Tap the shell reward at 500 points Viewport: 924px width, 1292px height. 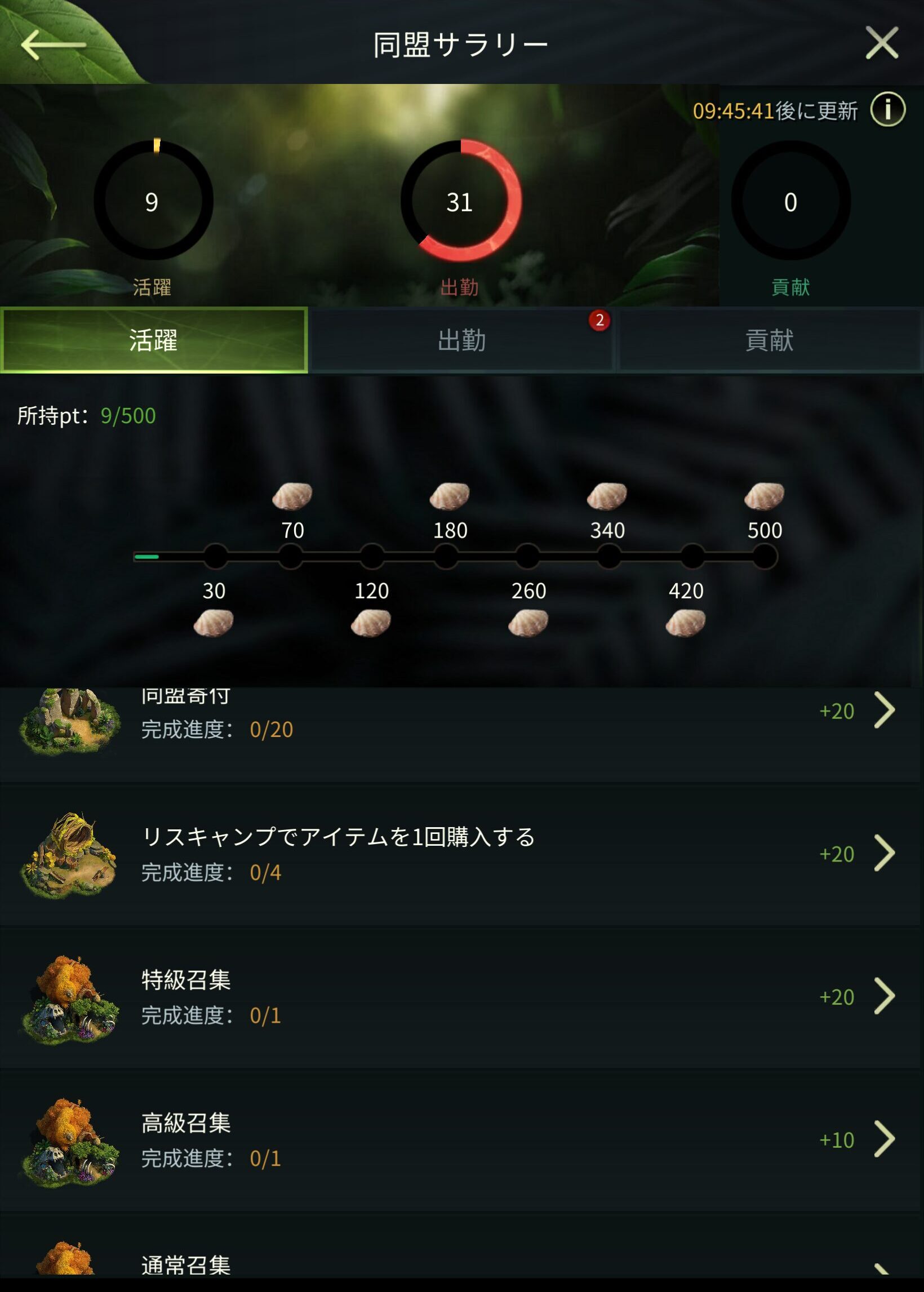tap(764, 495)
